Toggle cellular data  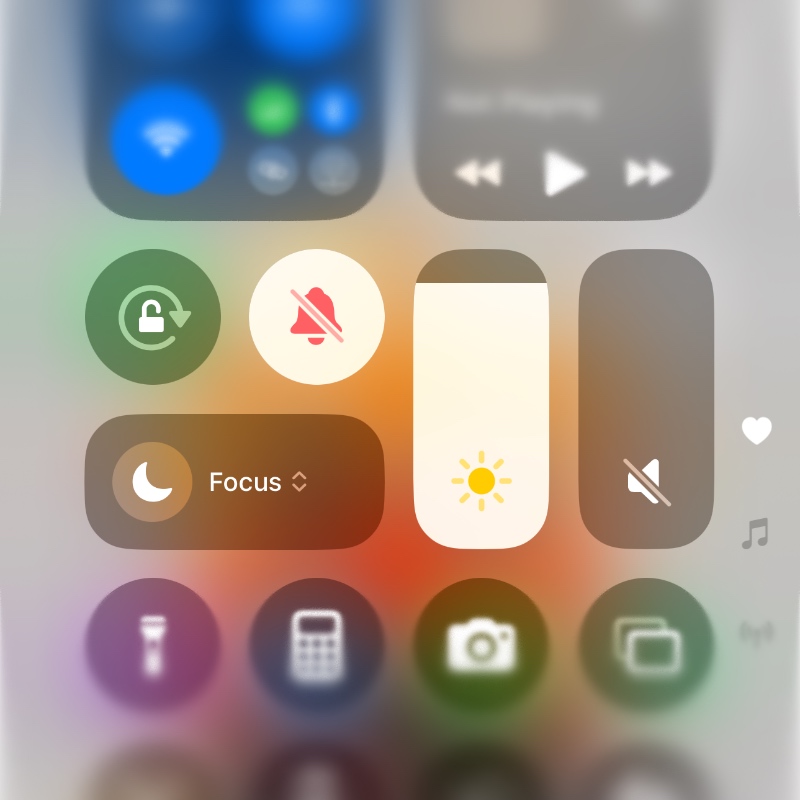tap(272, 110)
